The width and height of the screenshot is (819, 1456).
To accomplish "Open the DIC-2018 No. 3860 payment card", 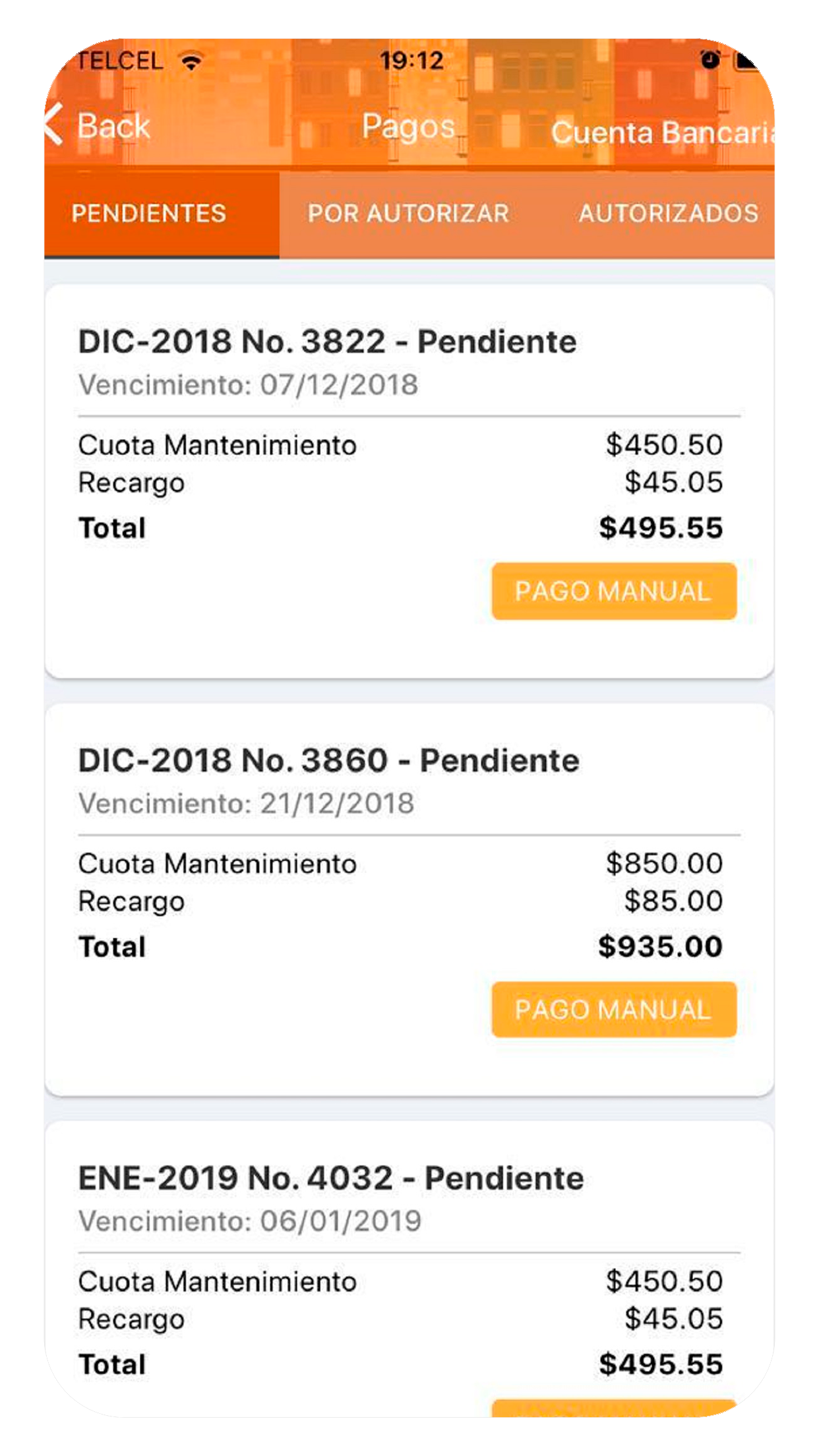I will pos(409,899).
